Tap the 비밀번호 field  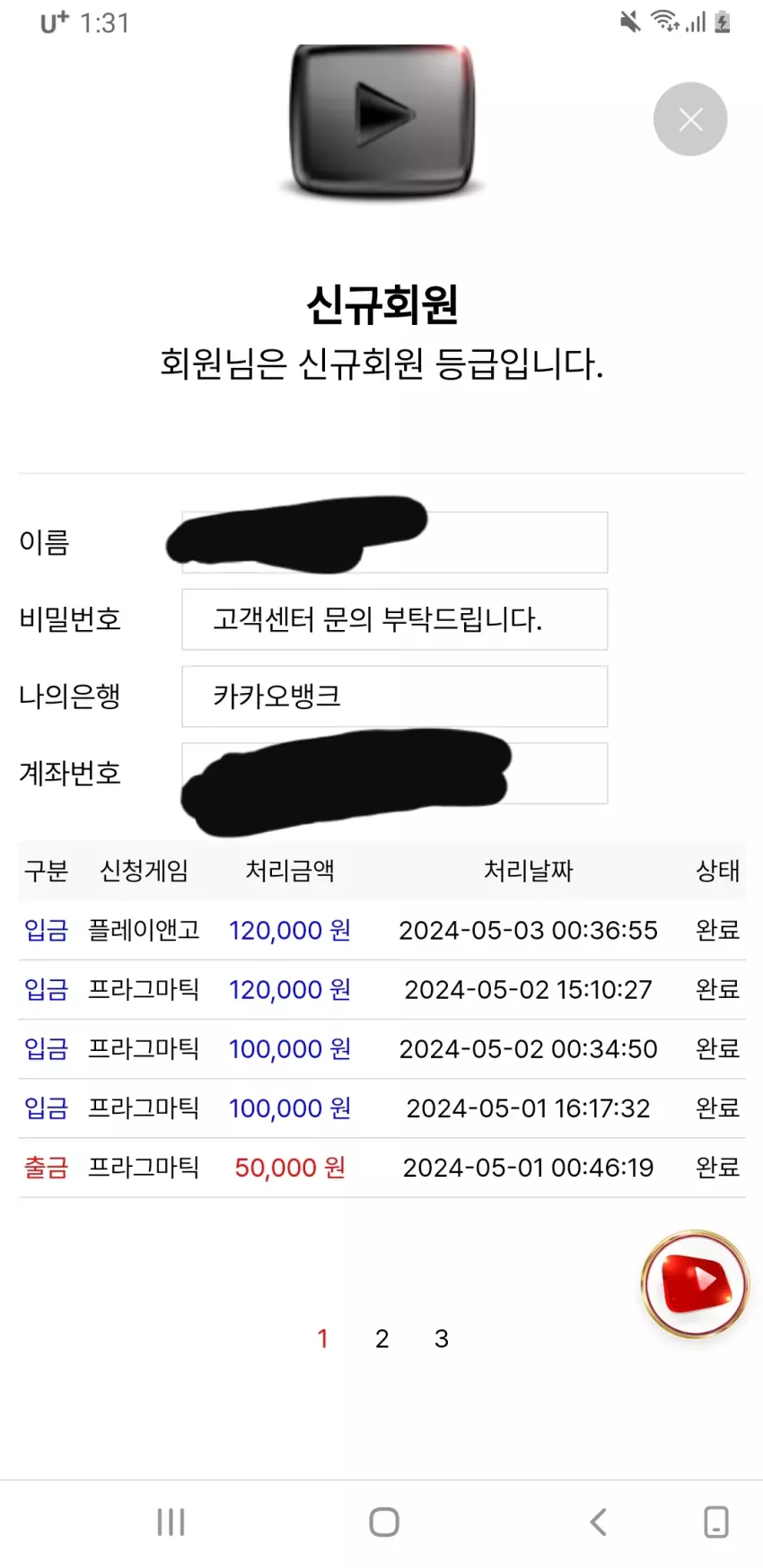pyautogui.click(x=394, y=619)
